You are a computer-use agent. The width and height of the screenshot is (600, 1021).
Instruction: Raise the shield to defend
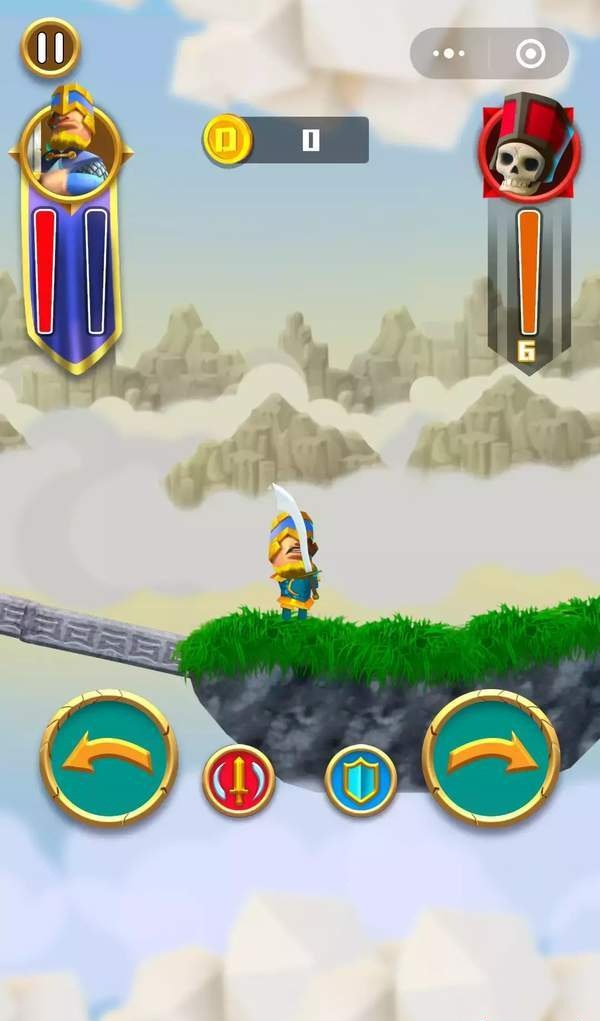[x=361, y=781]
